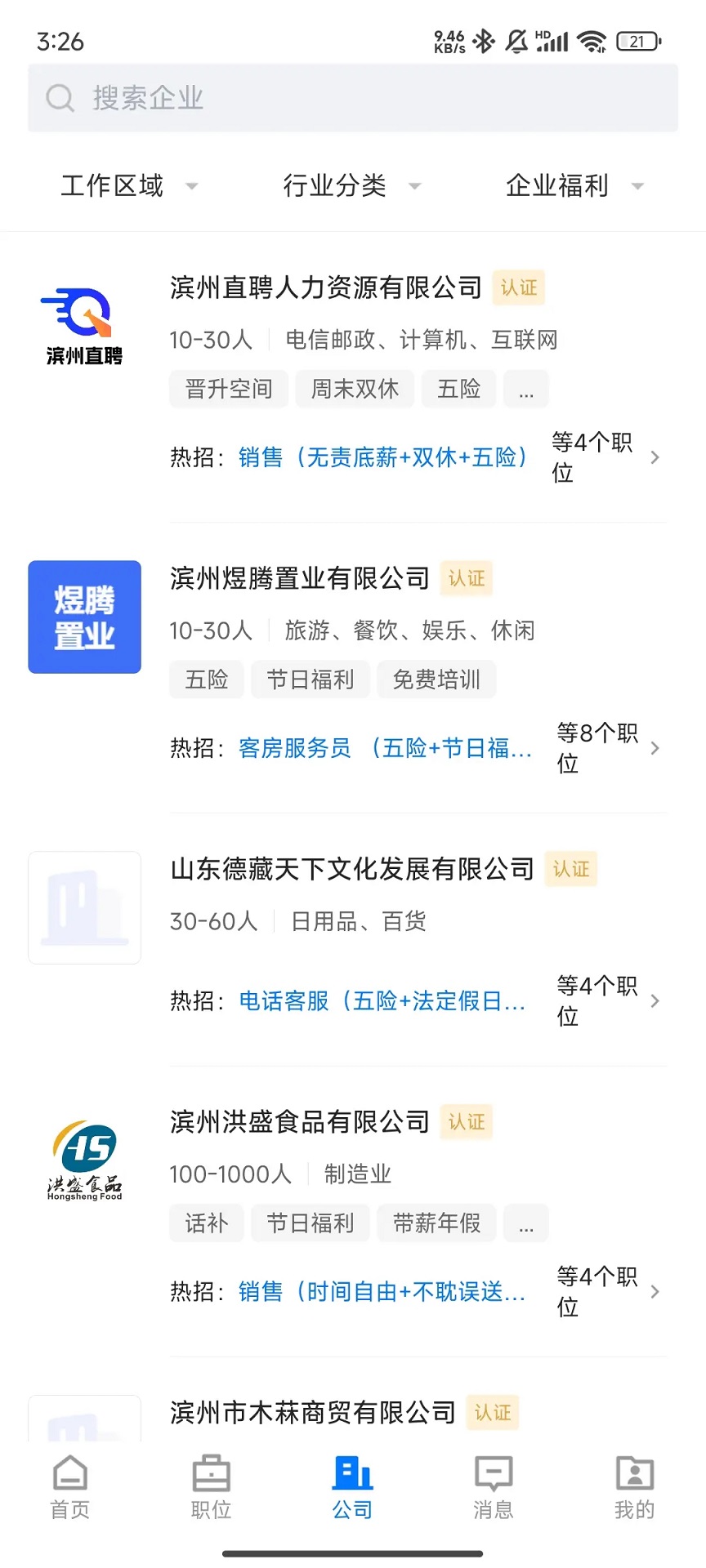Screen dimensions: 706x1568
Task: Open 滨州市木菻商贸有限公司
Action: pos(312,1413)
